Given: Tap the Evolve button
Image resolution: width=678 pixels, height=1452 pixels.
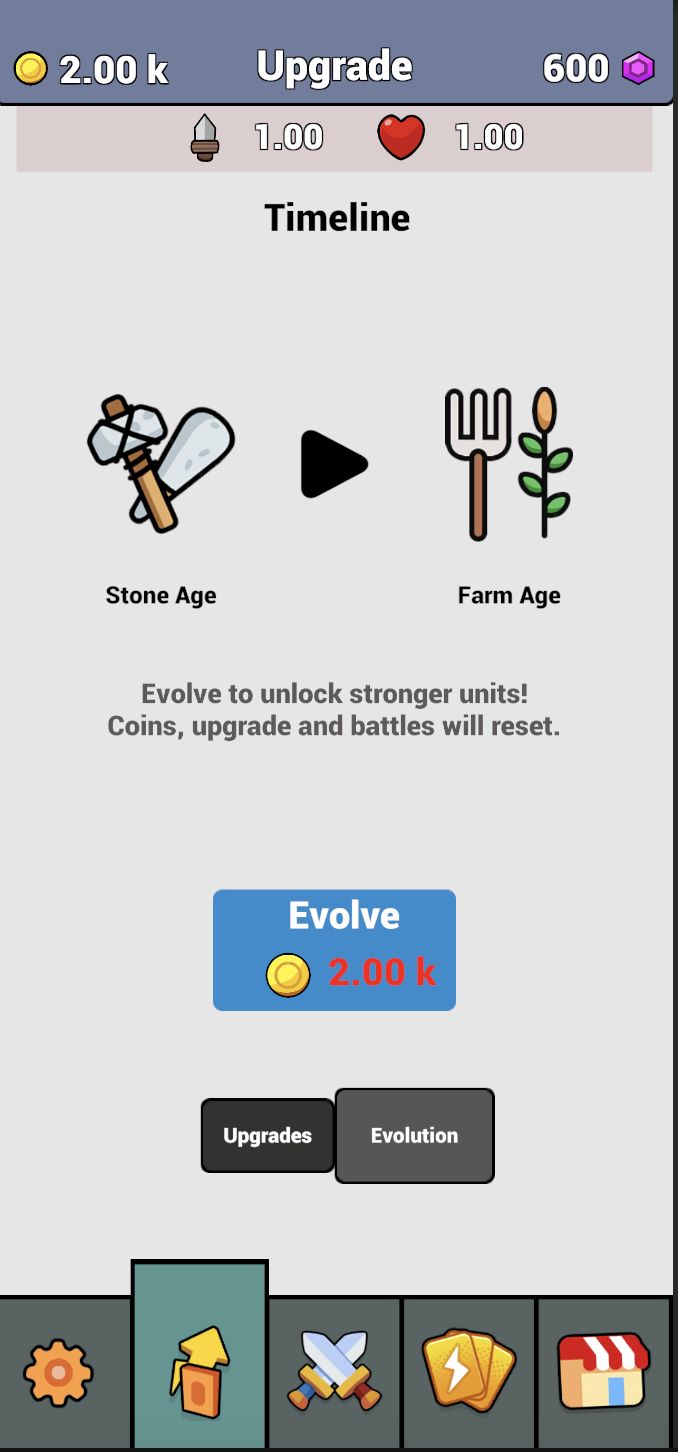Looking at the screenshot, I should (334, 950).
